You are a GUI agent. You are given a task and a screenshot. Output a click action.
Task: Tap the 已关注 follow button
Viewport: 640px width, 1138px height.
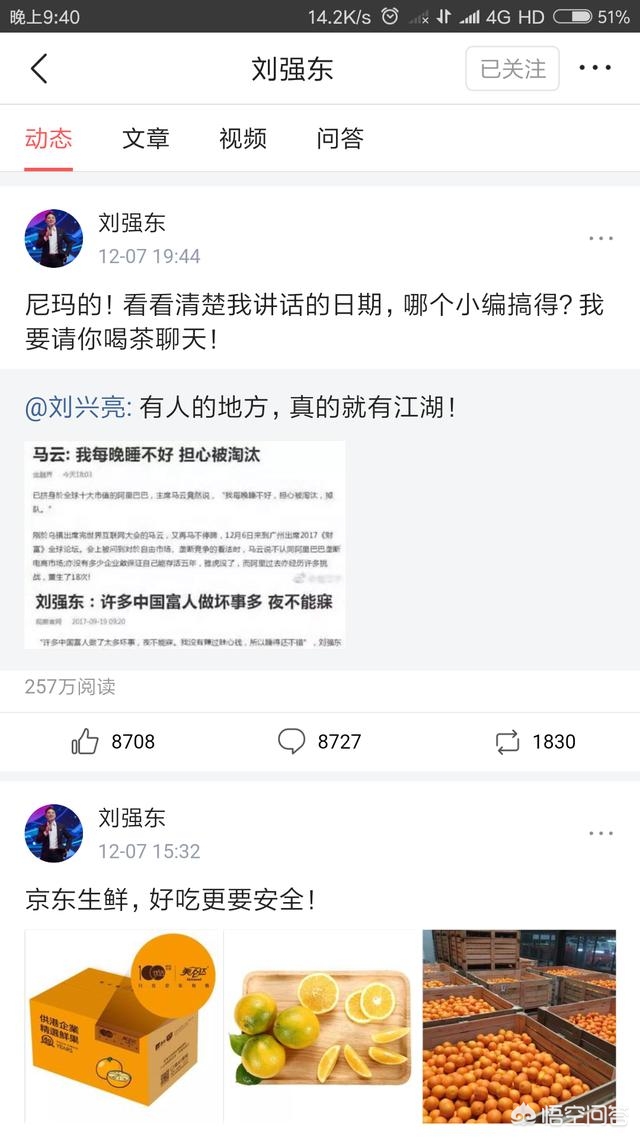point(512,68)
